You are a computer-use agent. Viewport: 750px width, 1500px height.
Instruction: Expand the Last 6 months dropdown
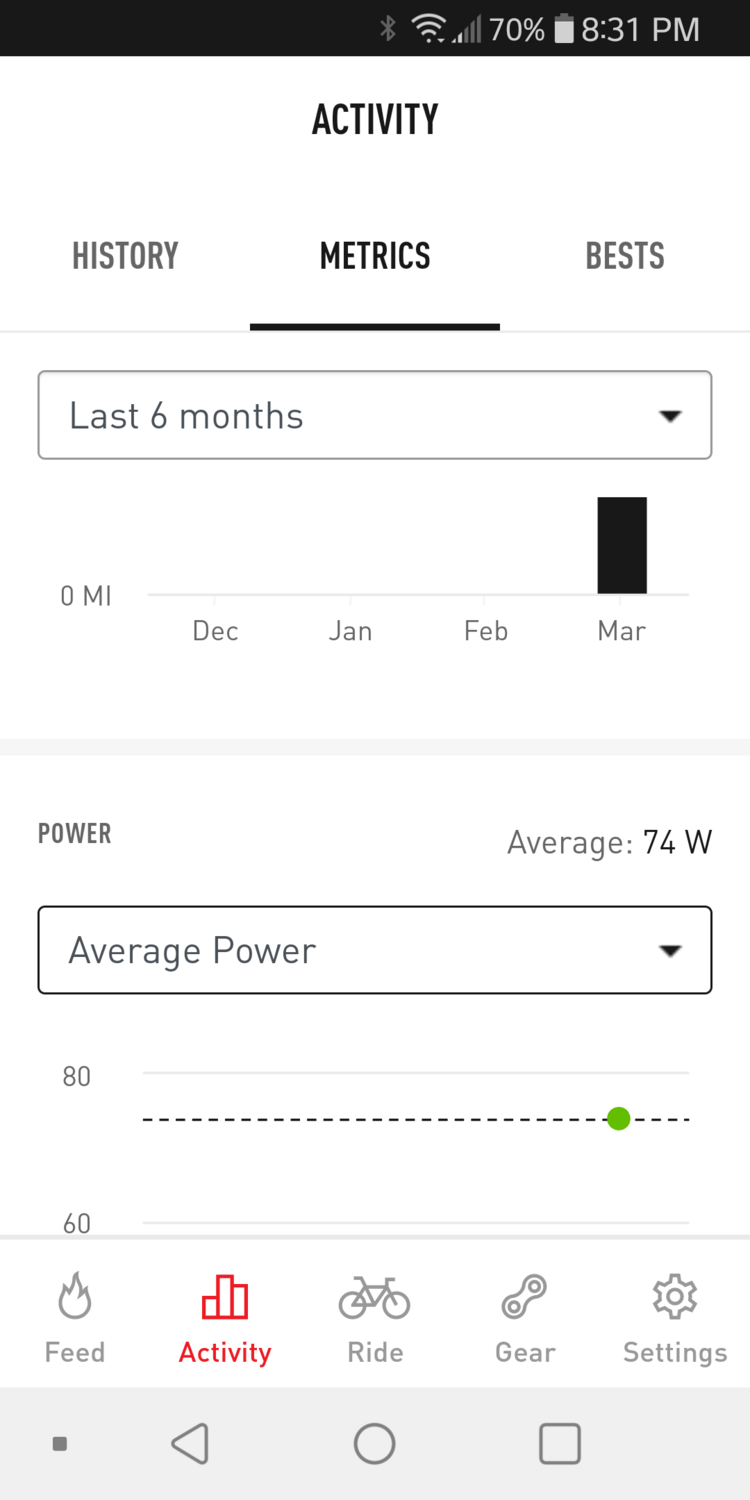375,415
